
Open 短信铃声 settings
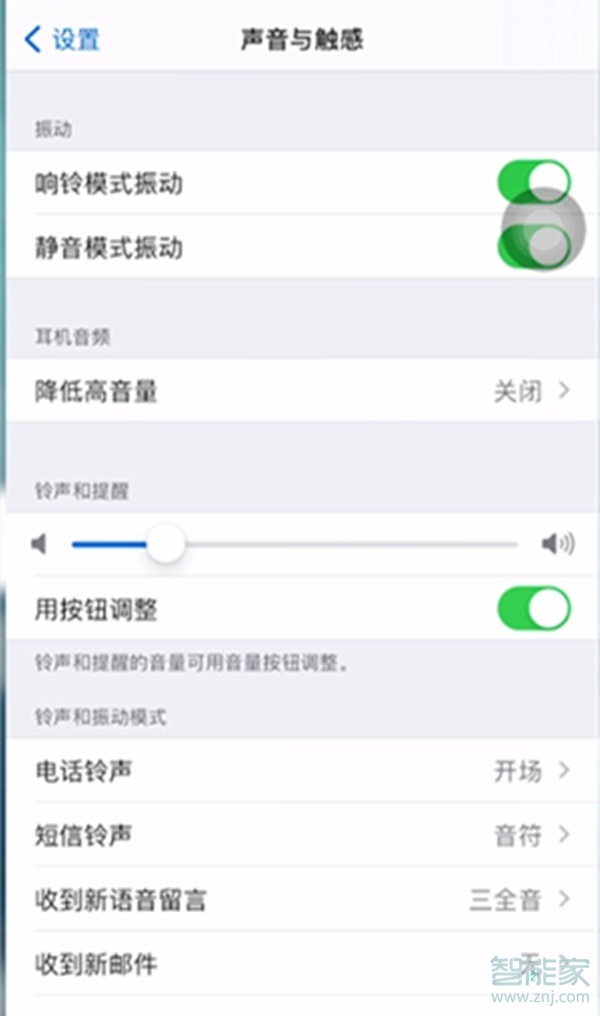[x=300, y=835]
